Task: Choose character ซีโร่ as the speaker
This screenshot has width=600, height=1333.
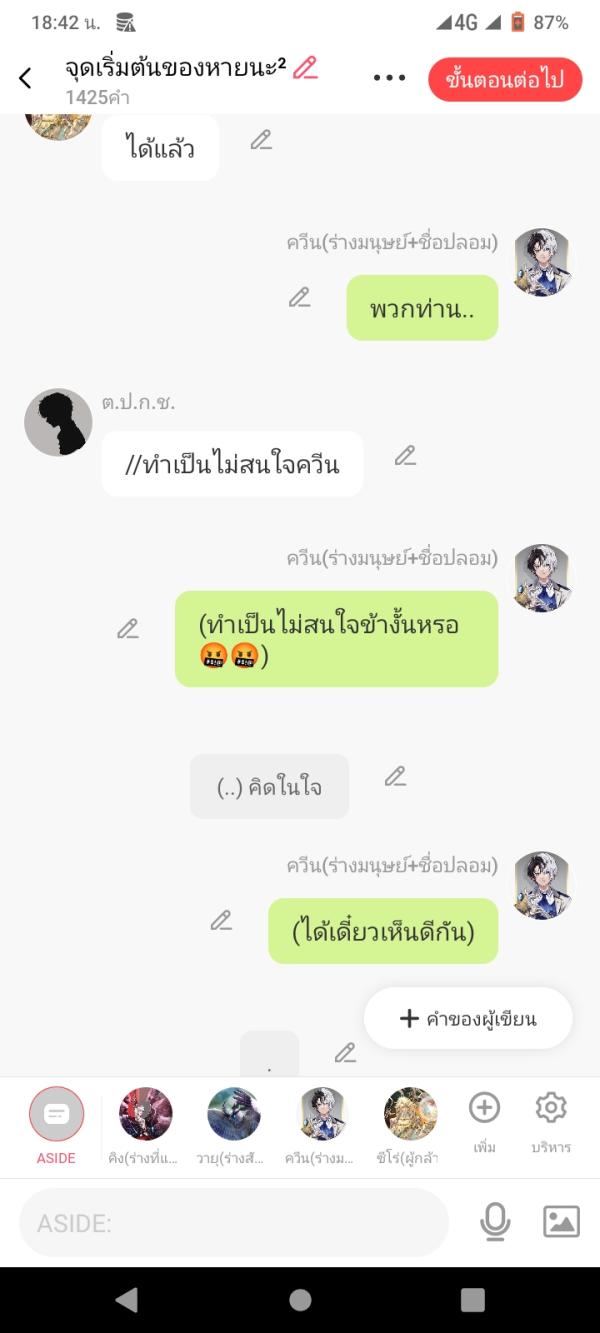Action: [x=410, y=1124]
